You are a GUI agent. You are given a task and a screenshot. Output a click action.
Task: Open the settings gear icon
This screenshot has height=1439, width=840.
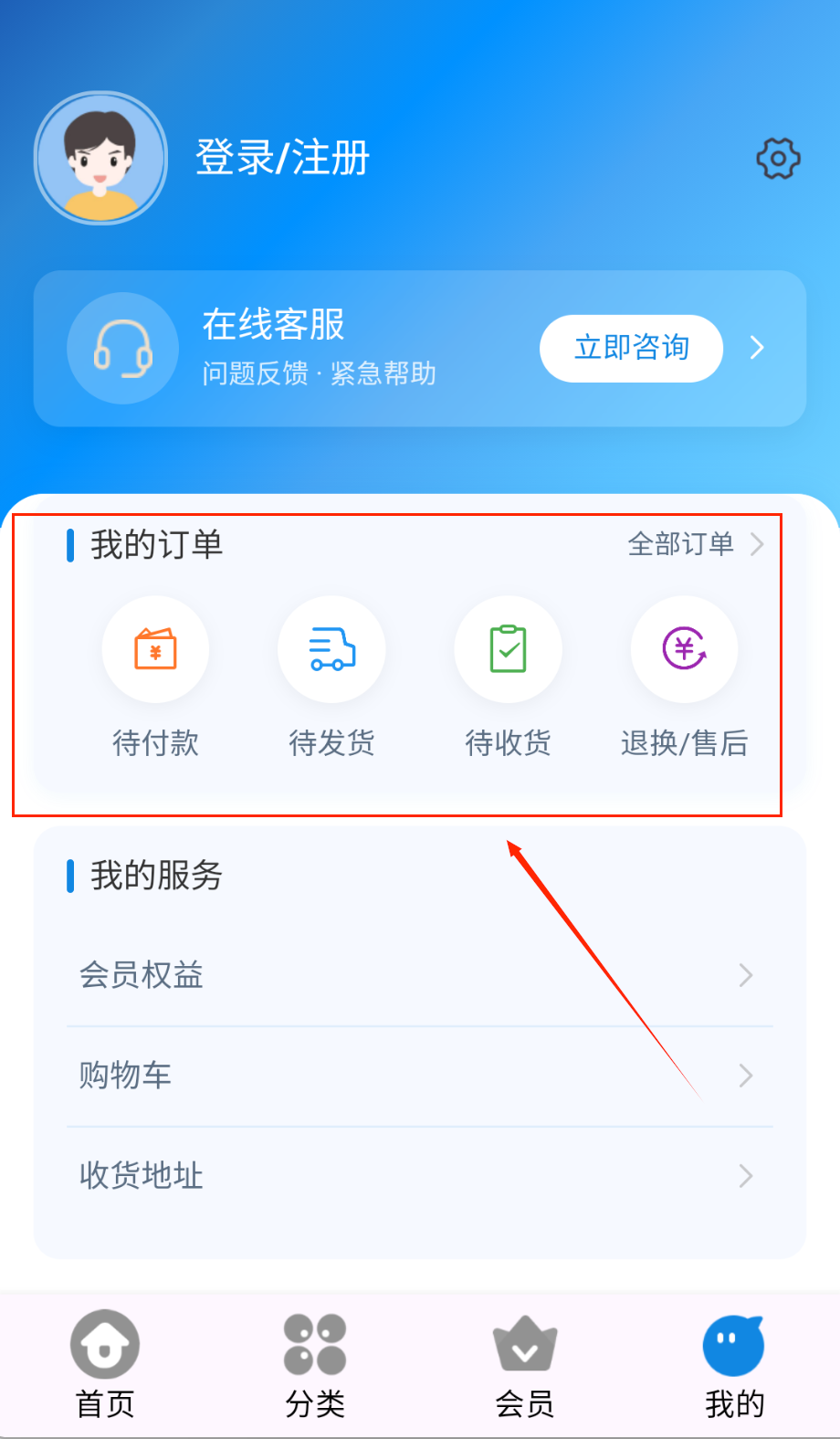(778, 159)
